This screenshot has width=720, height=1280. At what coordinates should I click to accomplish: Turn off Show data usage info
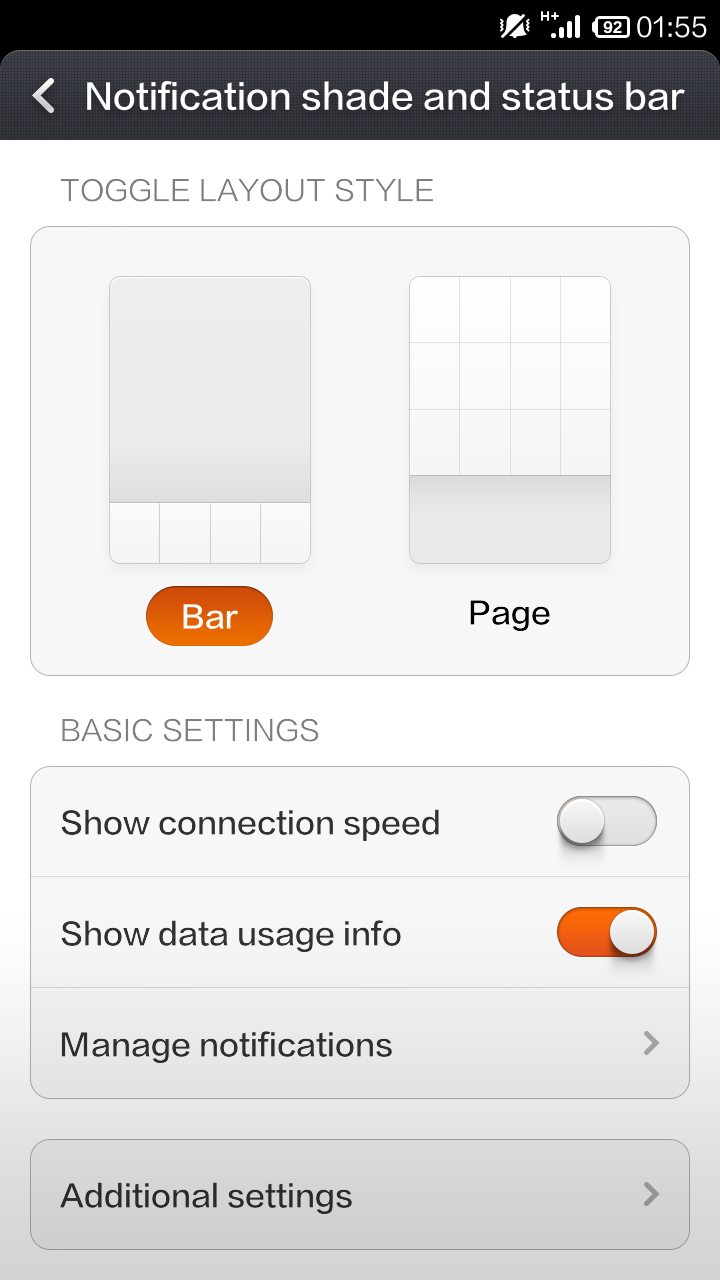[x=606, y=933]
